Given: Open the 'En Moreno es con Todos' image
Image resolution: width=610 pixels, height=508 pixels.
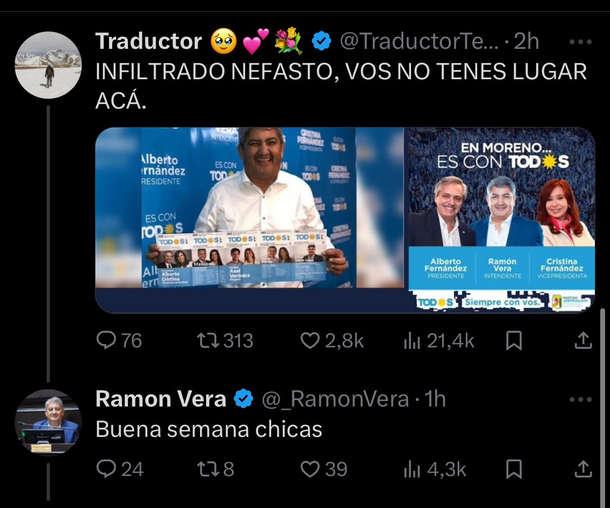Looking at the screenshot, I should point(500,220).
